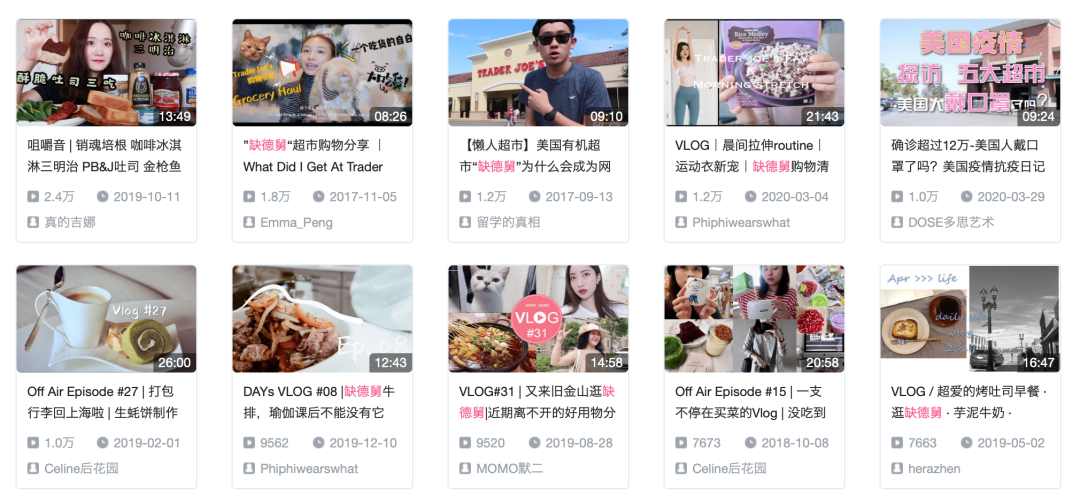Viewport: 1080px width, 502px height.
Task: View uploader 留学的真相's channel
Action: click(510, 222)
